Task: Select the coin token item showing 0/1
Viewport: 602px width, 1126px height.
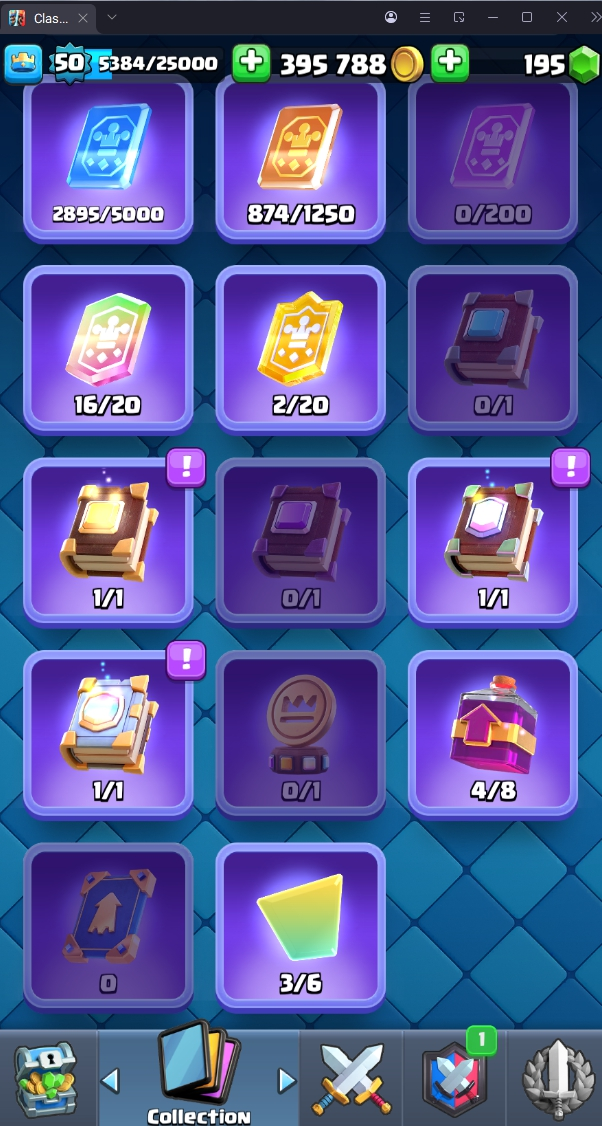Action: 300,732
